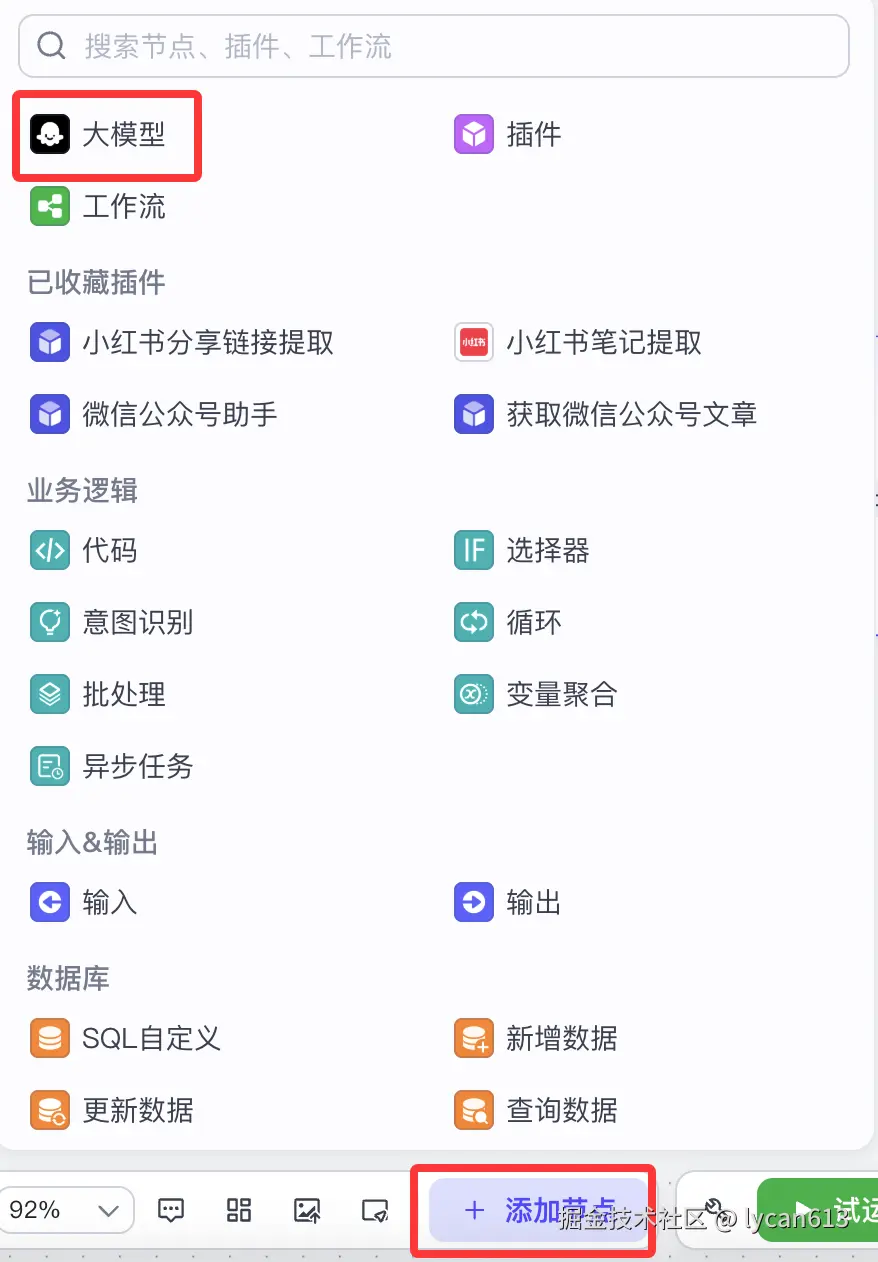
Task: Open the 92% zoom level dropdown
Action: 66,1210
